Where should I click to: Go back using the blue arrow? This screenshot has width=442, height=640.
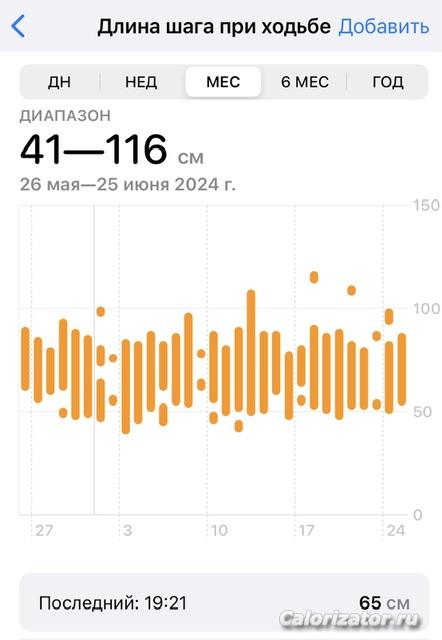18,27
